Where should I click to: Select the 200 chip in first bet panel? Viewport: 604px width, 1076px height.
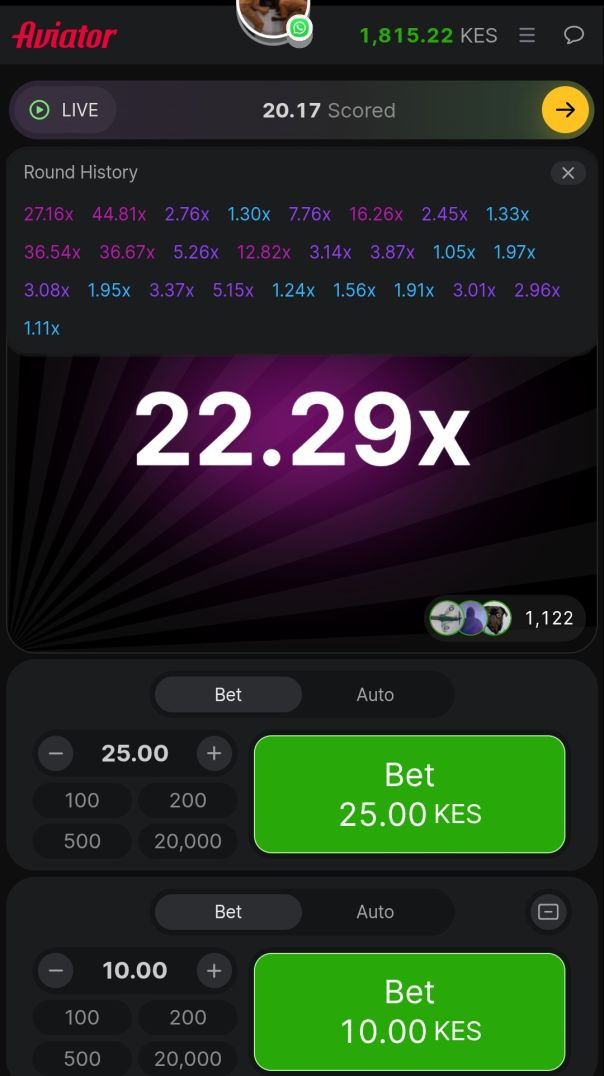187,800
